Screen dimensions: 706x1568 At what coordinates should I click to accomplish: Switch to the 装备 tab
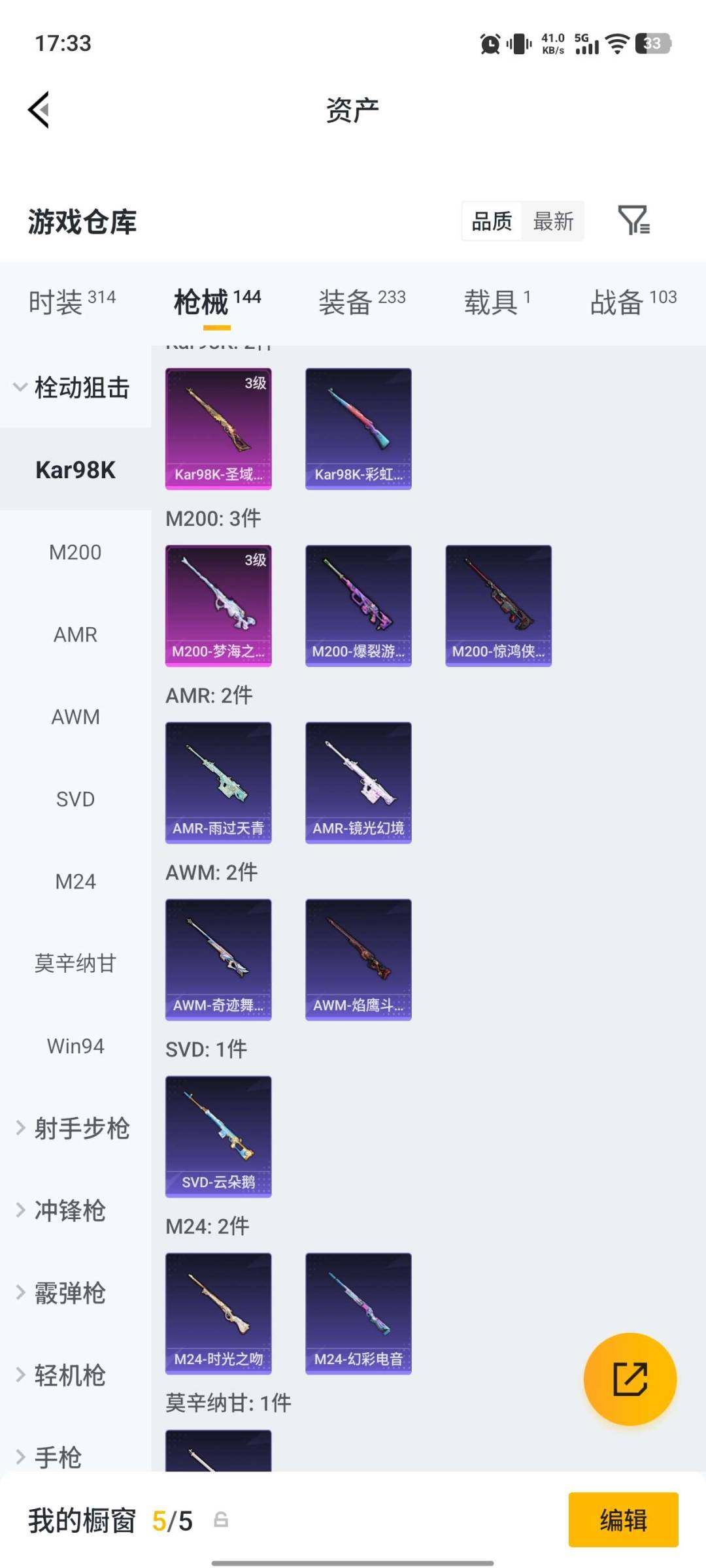click(x=361, y=302)
